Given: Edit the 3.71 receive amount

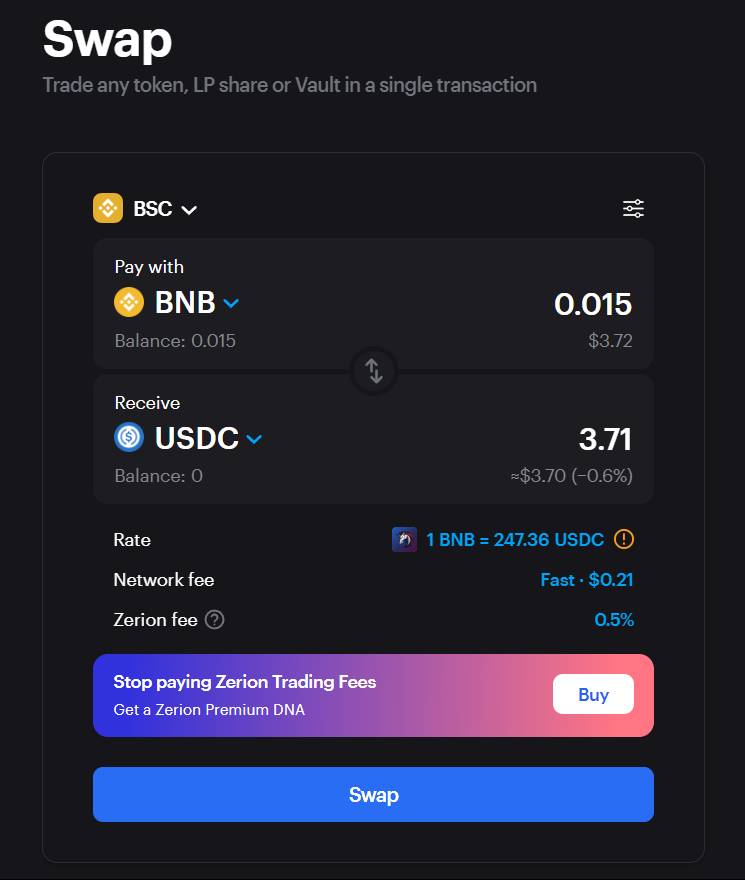Looking at the screenshot, I should tap(604, 439).
